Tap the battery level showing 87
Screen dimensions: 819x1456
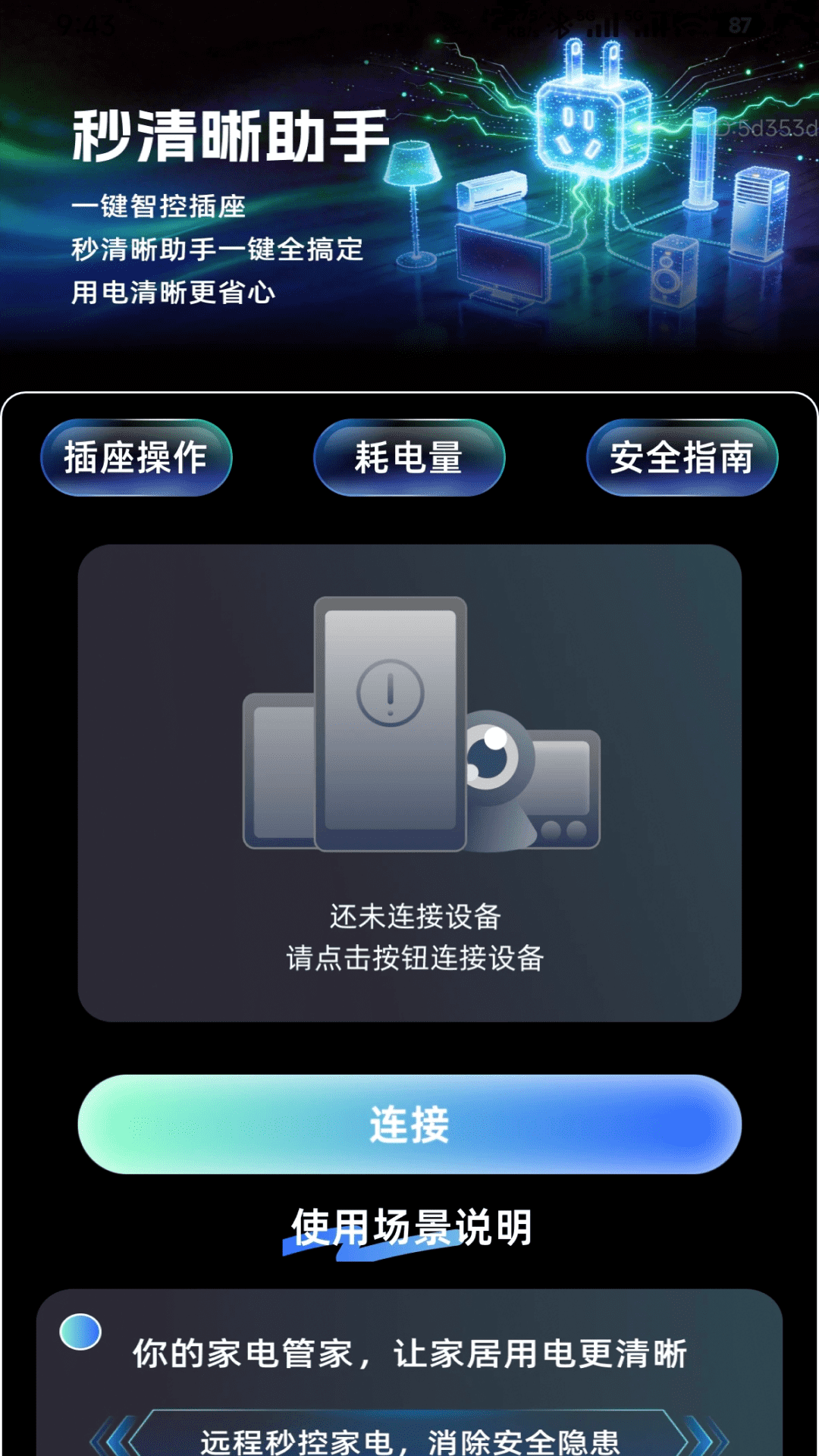(x=742, y=25)
